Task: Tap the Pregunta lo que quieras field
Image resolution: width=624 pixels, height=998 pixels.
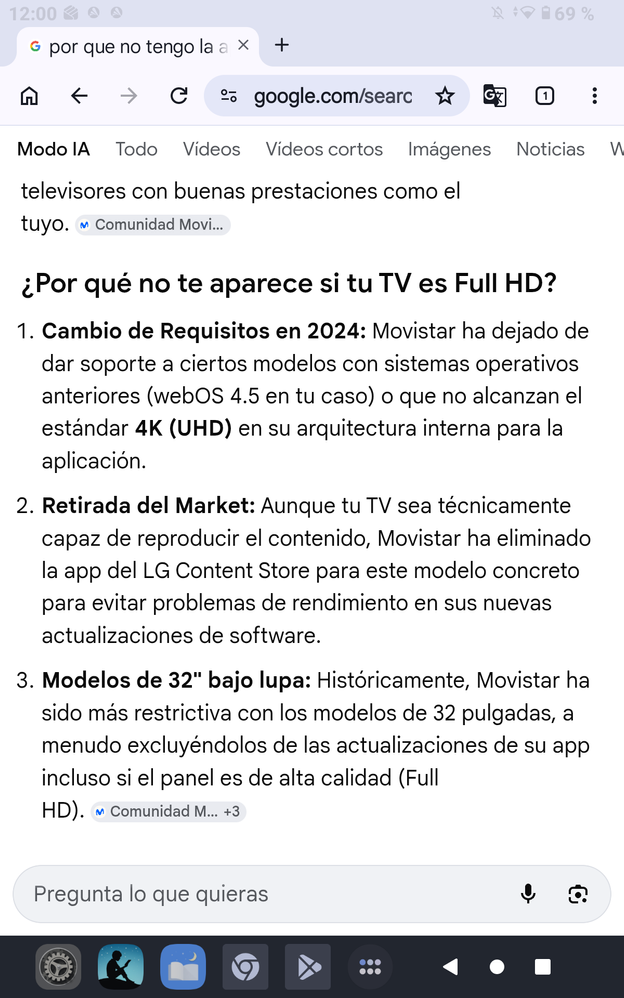Action: (260, 894)
